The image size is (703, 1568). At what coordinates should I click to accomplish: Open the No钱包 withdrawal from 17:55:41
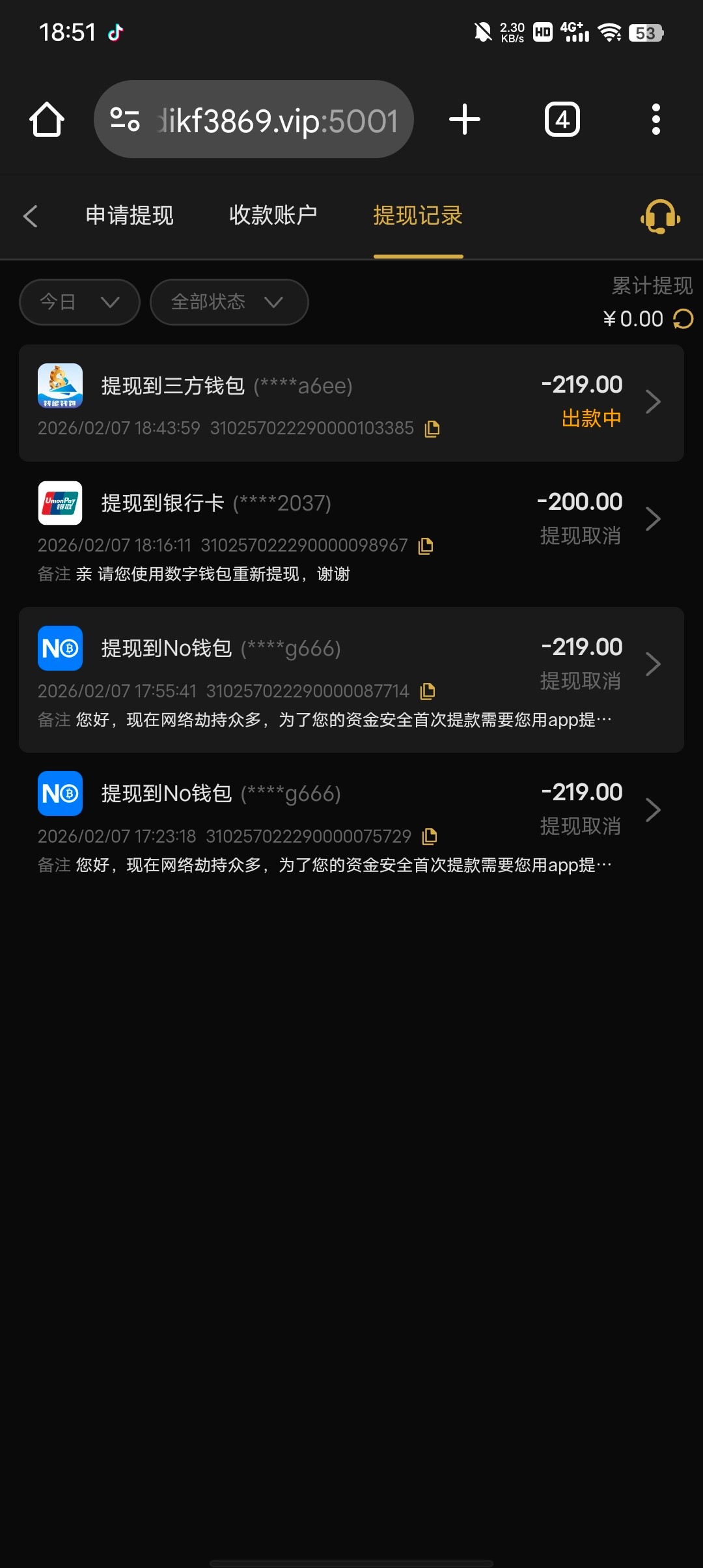click(x=351, y=679)
